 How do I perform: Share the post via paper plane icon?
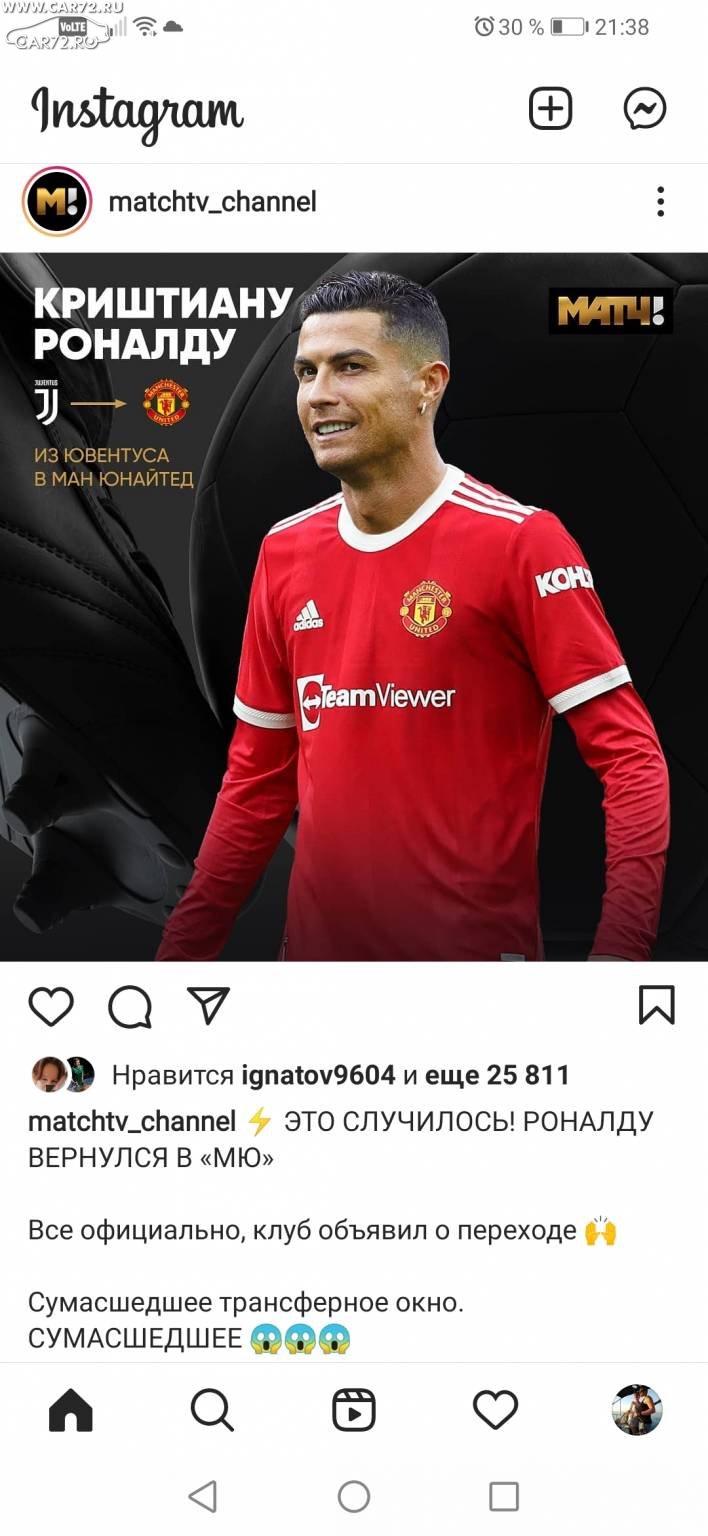click(209, 1006)
